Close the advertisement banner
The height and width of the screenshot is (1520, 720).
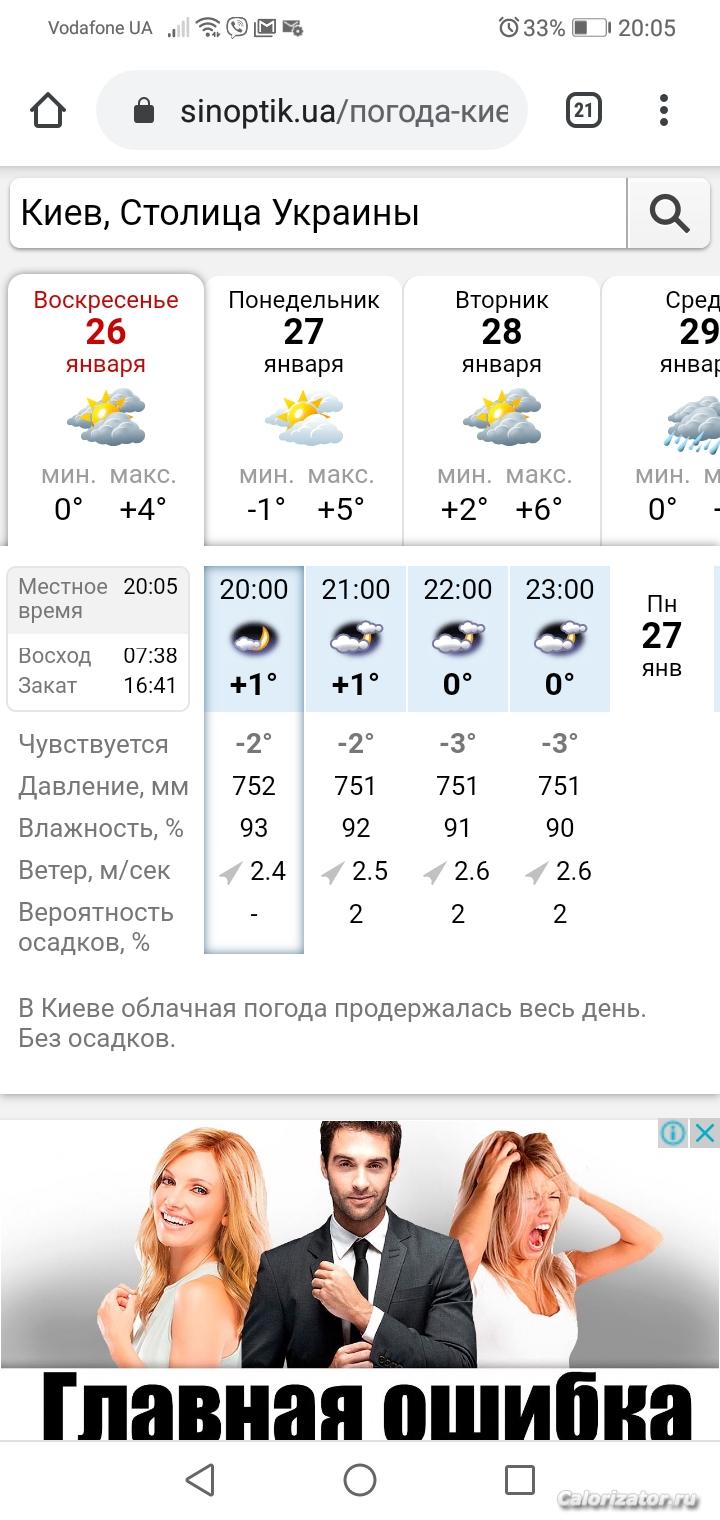(x=705, y=1133)
